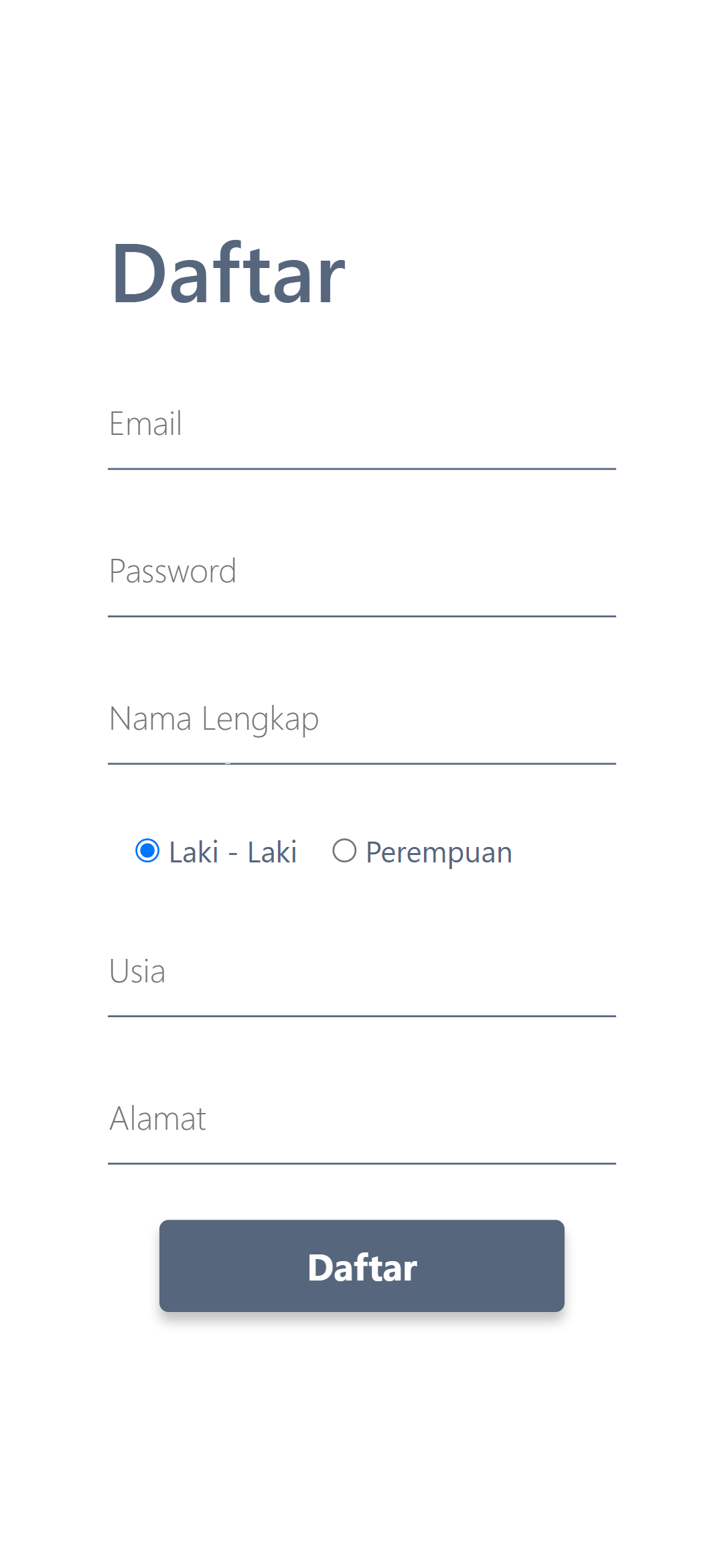Choose the Laki - Laki radio option
Image resolution: width=724 pixels, height=1568 pixels.
click(x=147, y=851)
